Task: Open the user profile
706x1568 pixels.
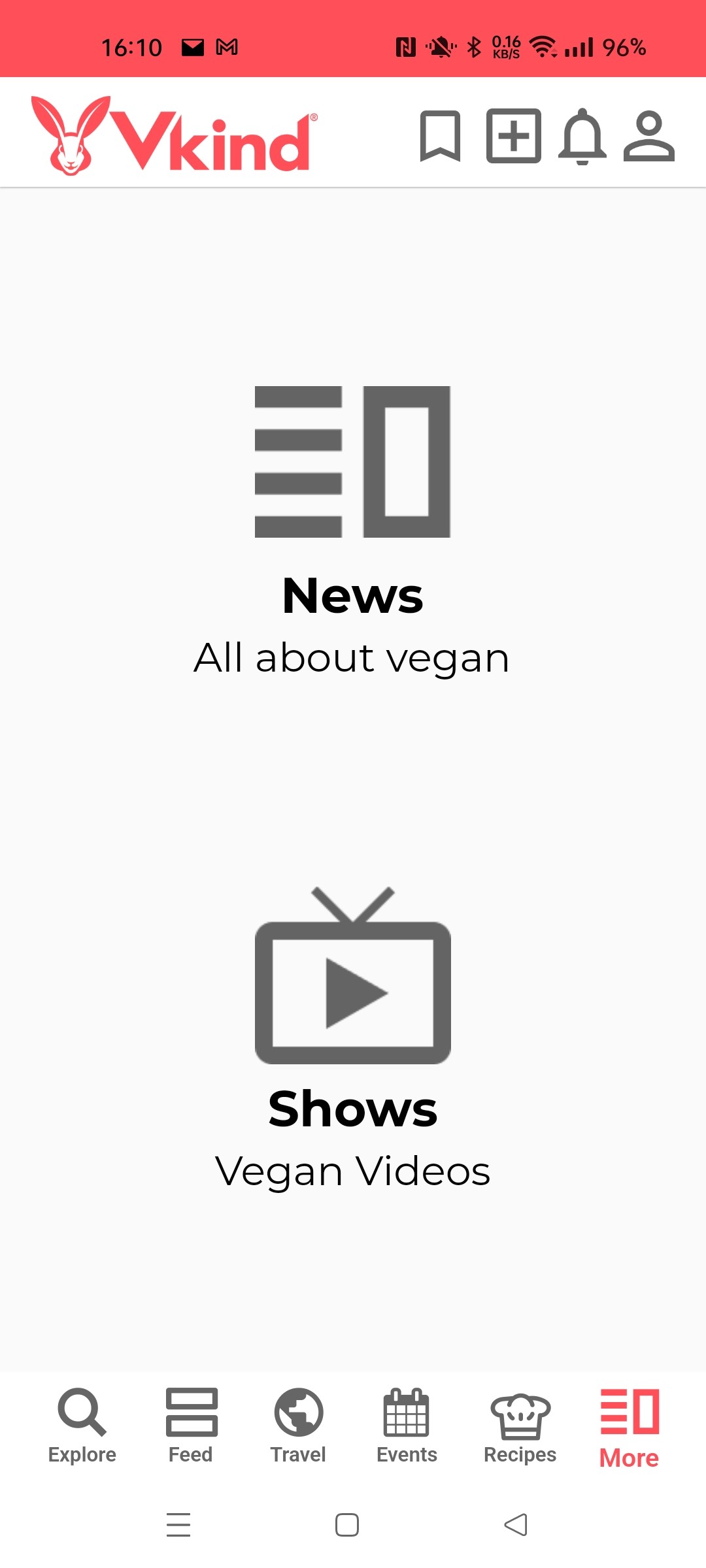Action: (648, 136)
